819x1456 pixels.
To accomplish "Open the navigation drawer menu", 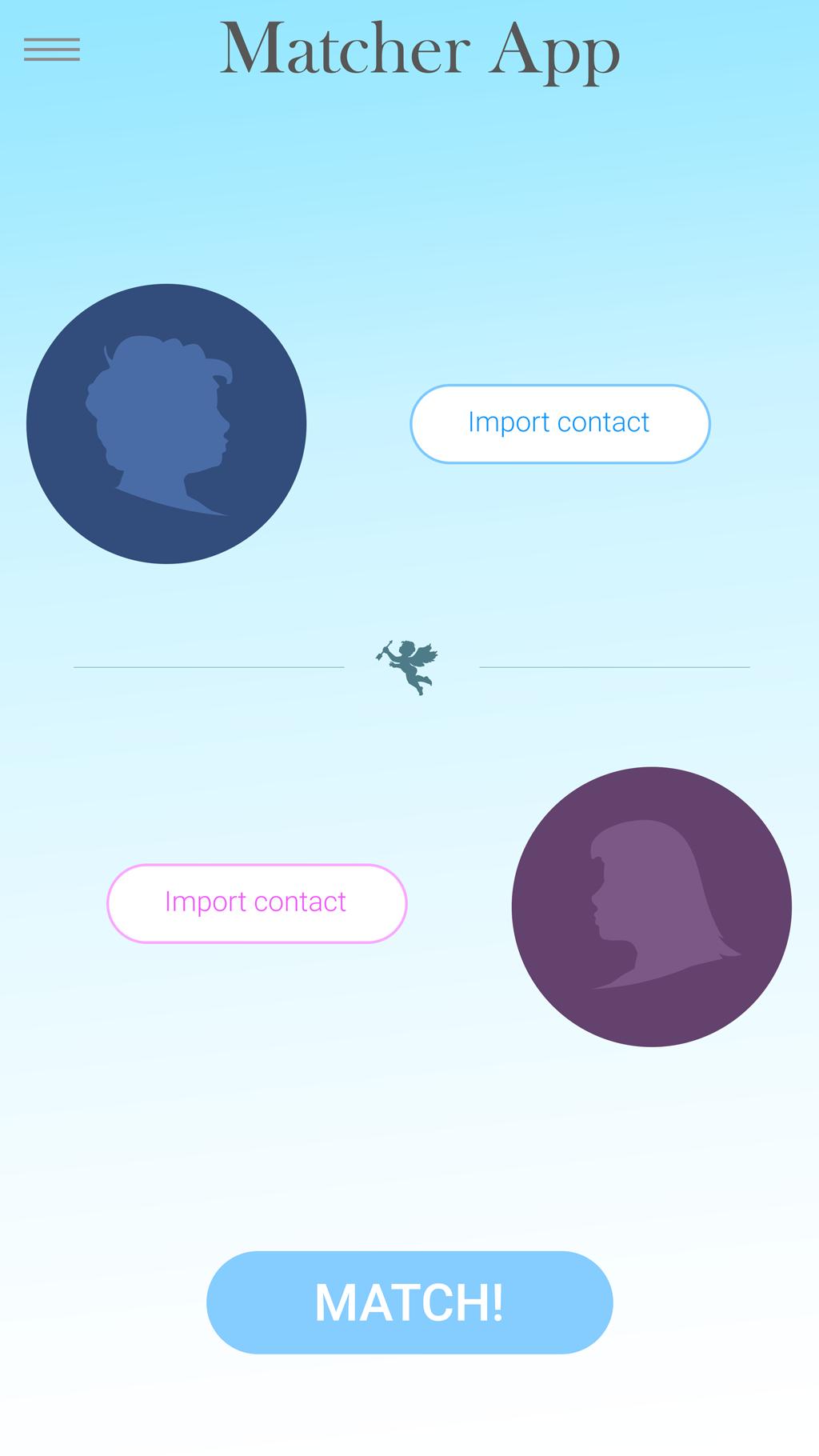I will tap(53, 50).
